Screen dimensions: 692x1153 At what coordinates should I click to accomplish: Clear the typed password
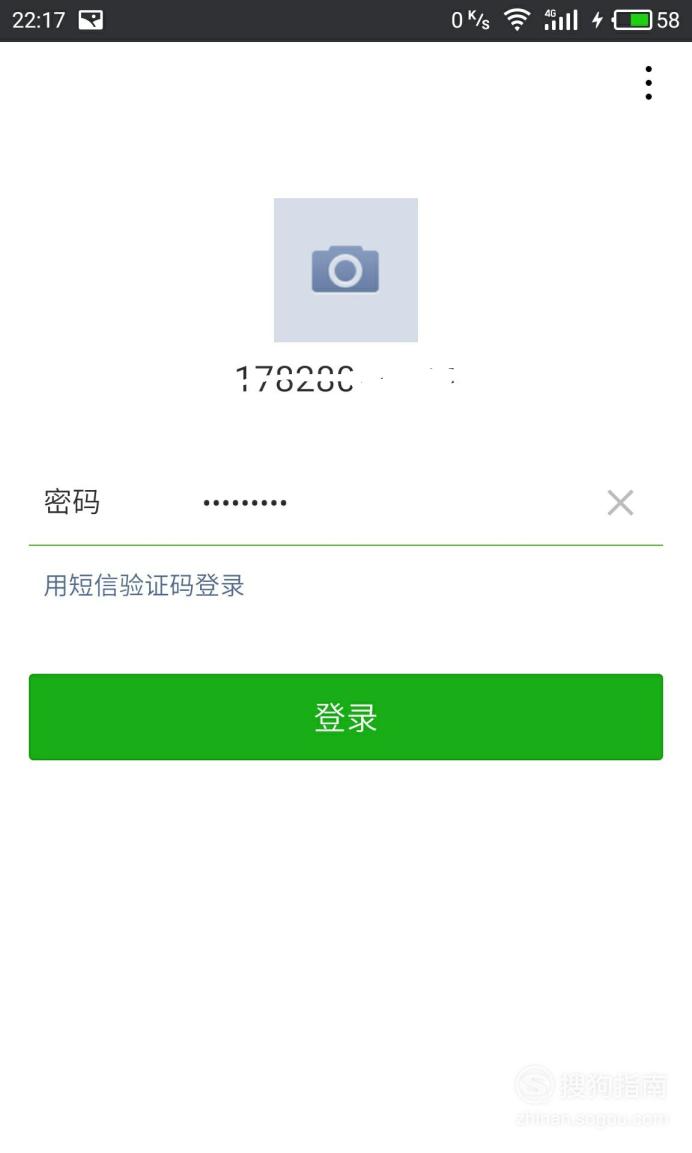[x=620, y=503]
